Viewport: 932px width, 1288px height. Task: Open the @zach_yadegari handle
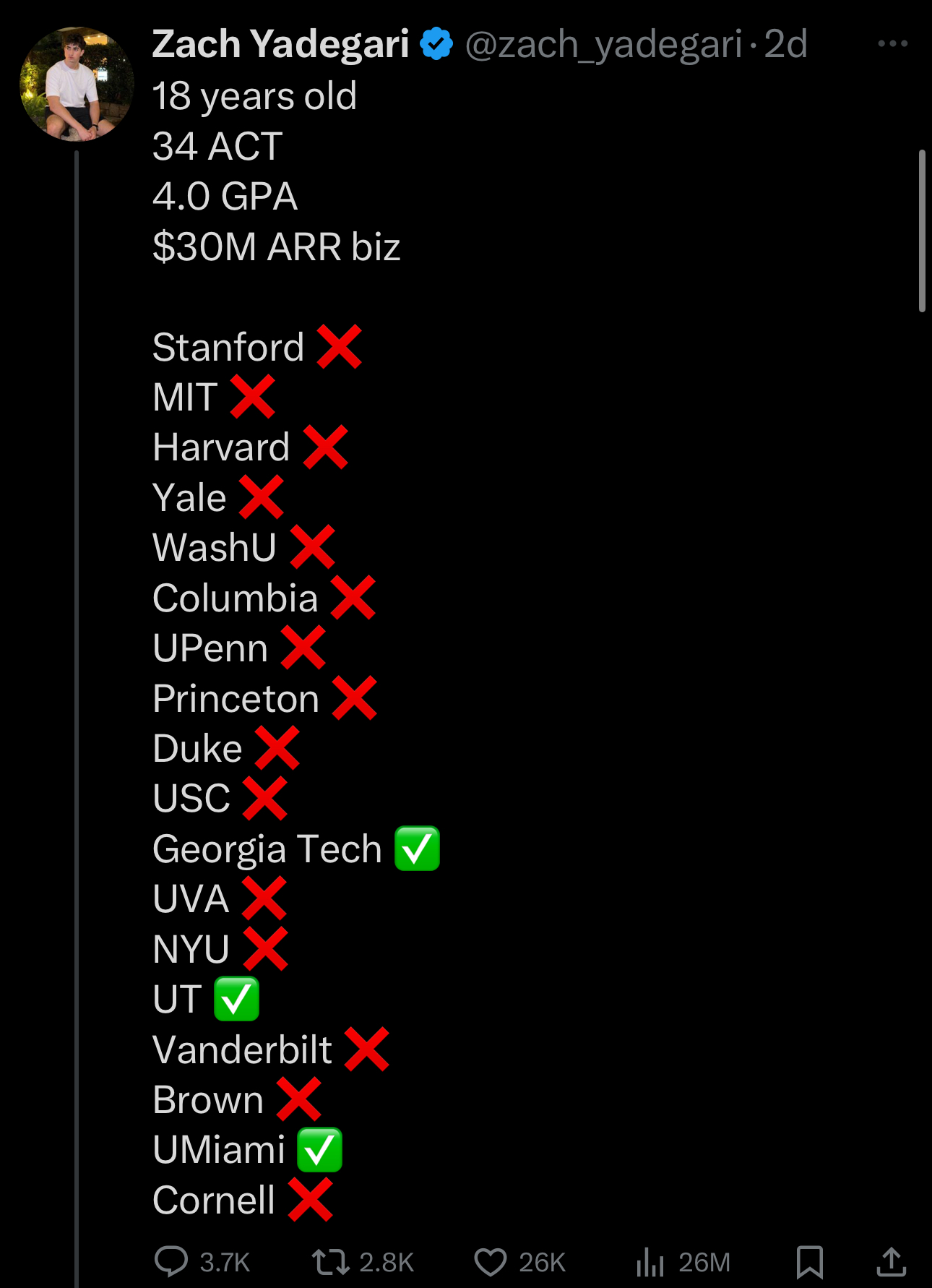coord(604,45)
